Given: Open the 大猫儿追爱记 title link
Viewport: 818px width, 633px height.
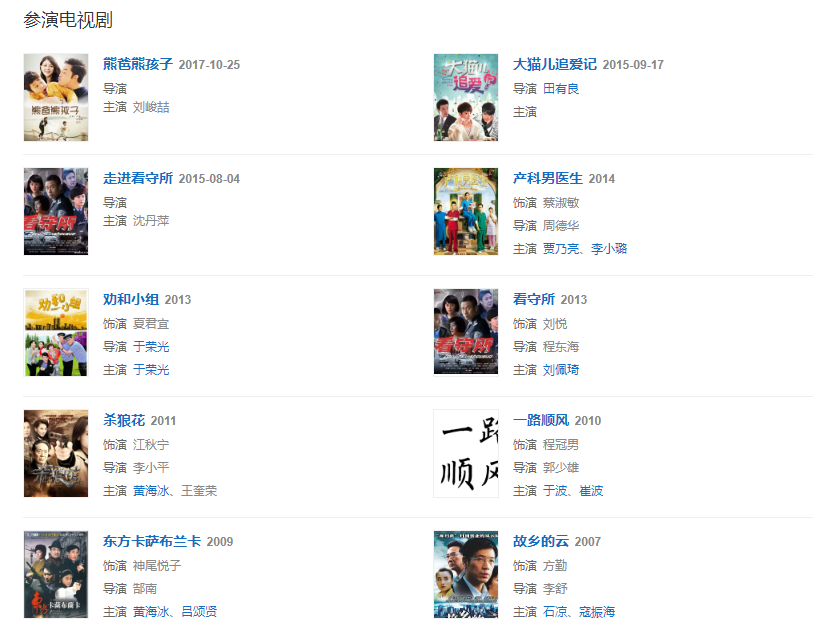Looking at the screenshot, I should [554, 64].
